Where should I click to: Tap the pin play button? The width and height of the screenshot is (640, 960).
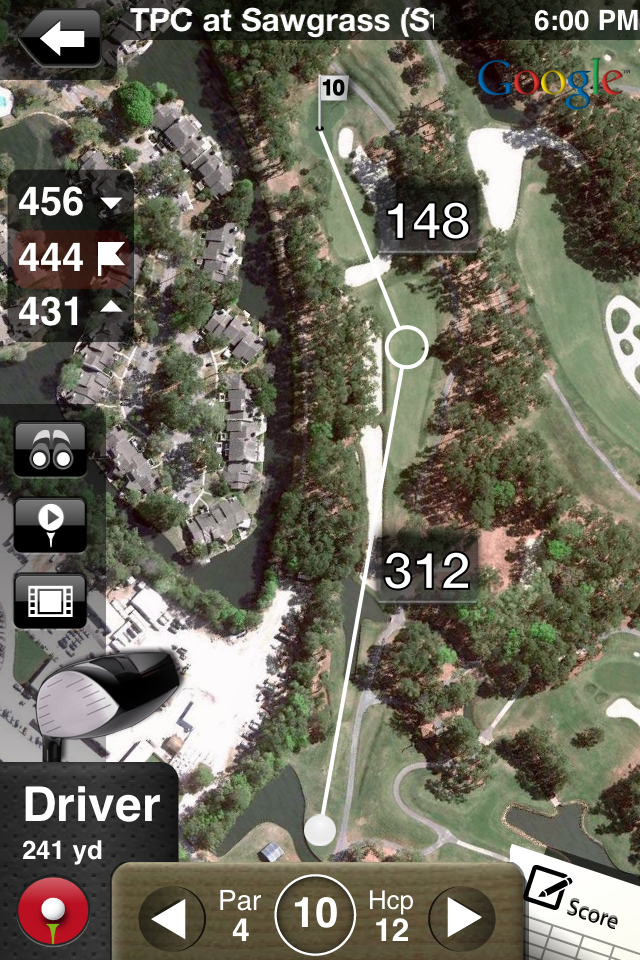click(x=50, y=525)
